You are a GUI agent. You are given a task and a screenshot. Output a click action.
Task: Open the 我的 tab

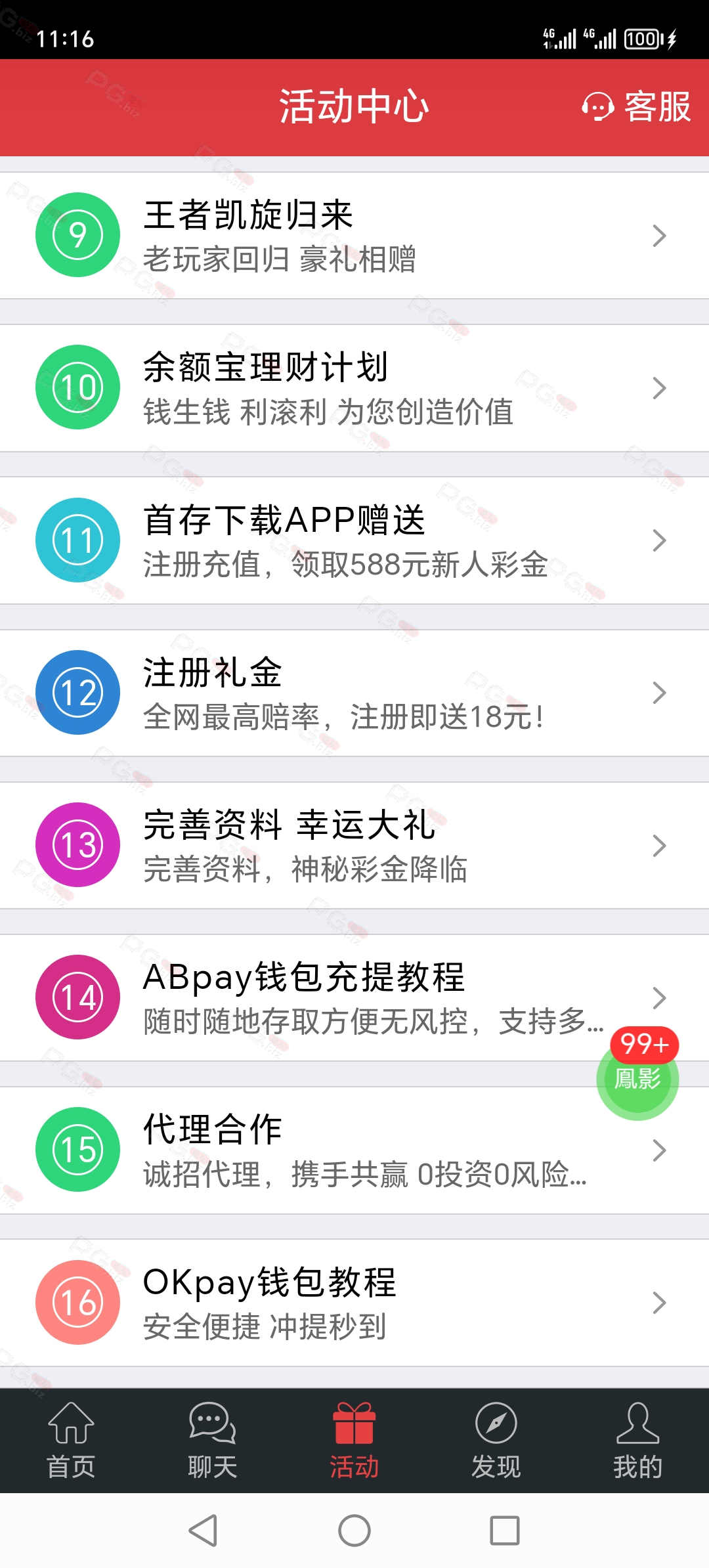[x=638, y=1441]
